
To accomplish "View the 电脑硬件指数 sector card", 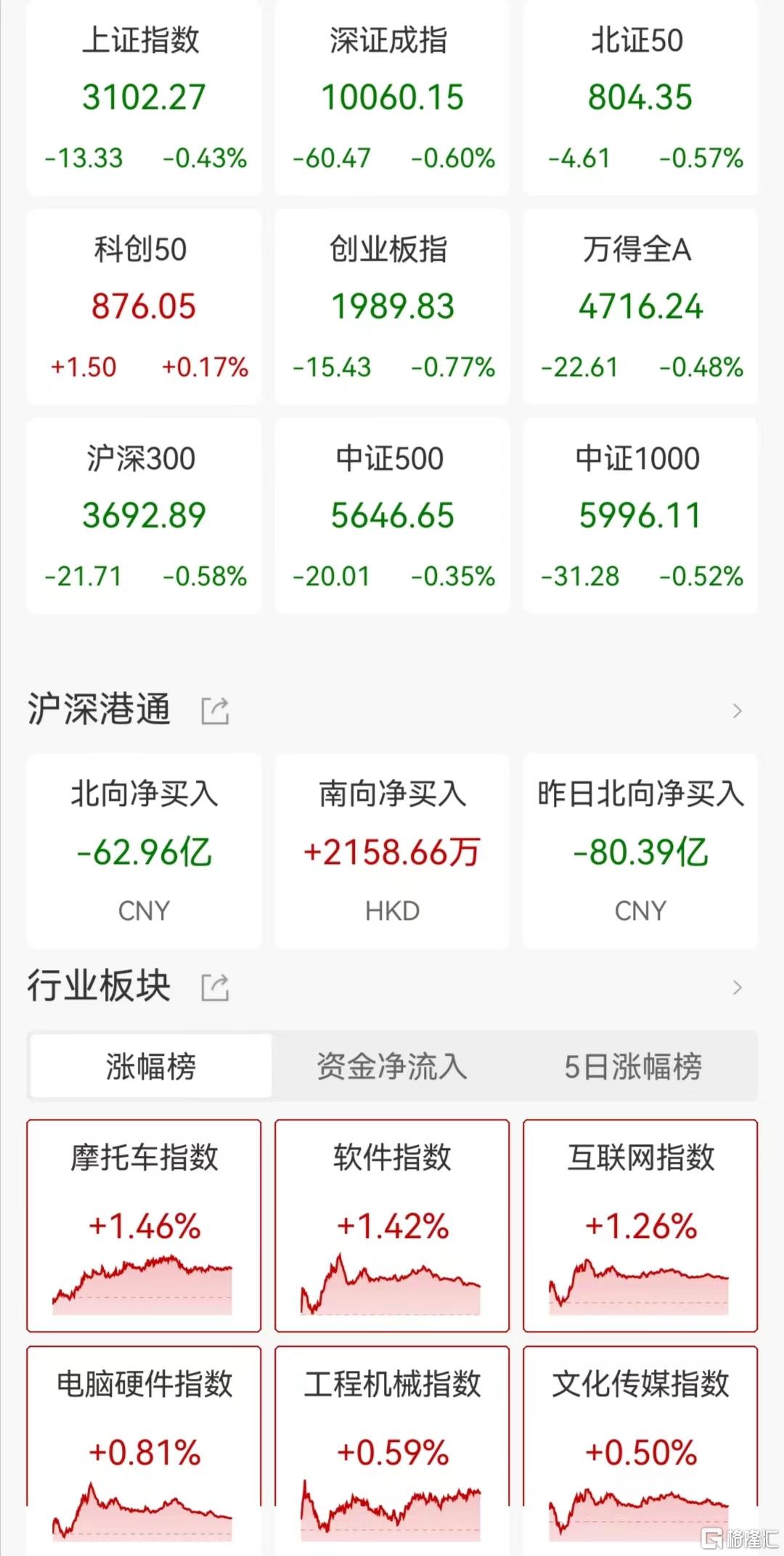I will [144, 1449].
